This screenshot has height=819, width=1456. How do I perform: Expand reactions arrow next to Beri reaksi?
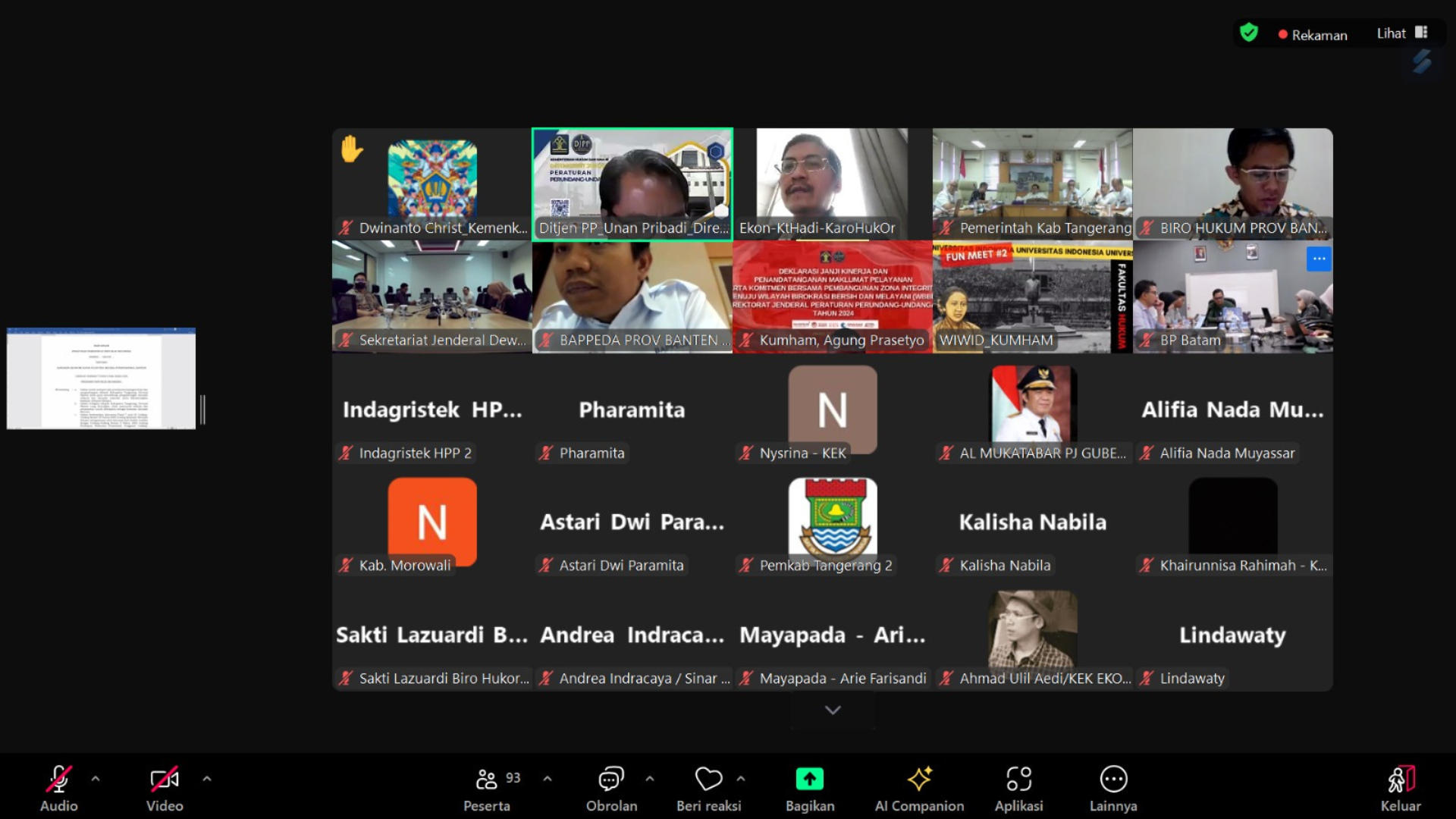(x=741, y=778)
